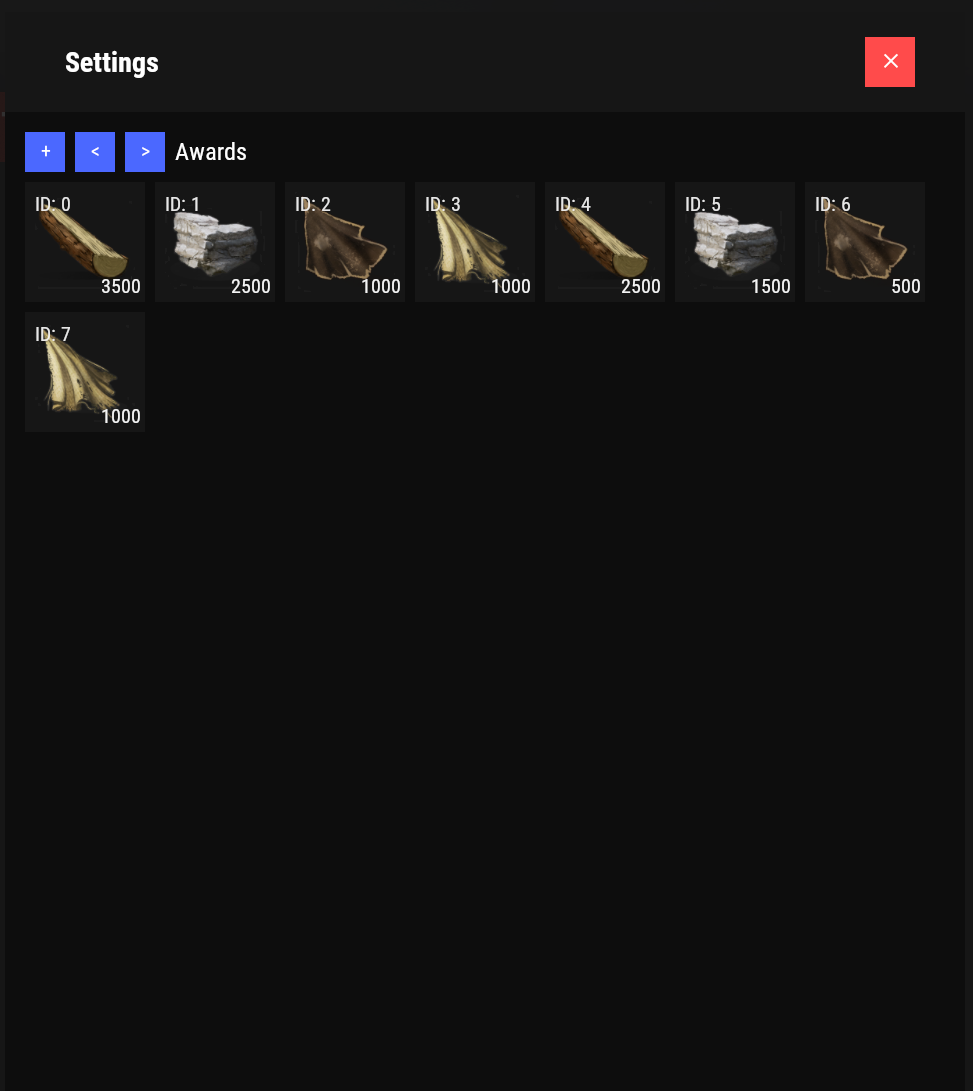Viewport: 973px width, 1091px height.
Task: Close the Settings panel
Action: pos(889,62)
